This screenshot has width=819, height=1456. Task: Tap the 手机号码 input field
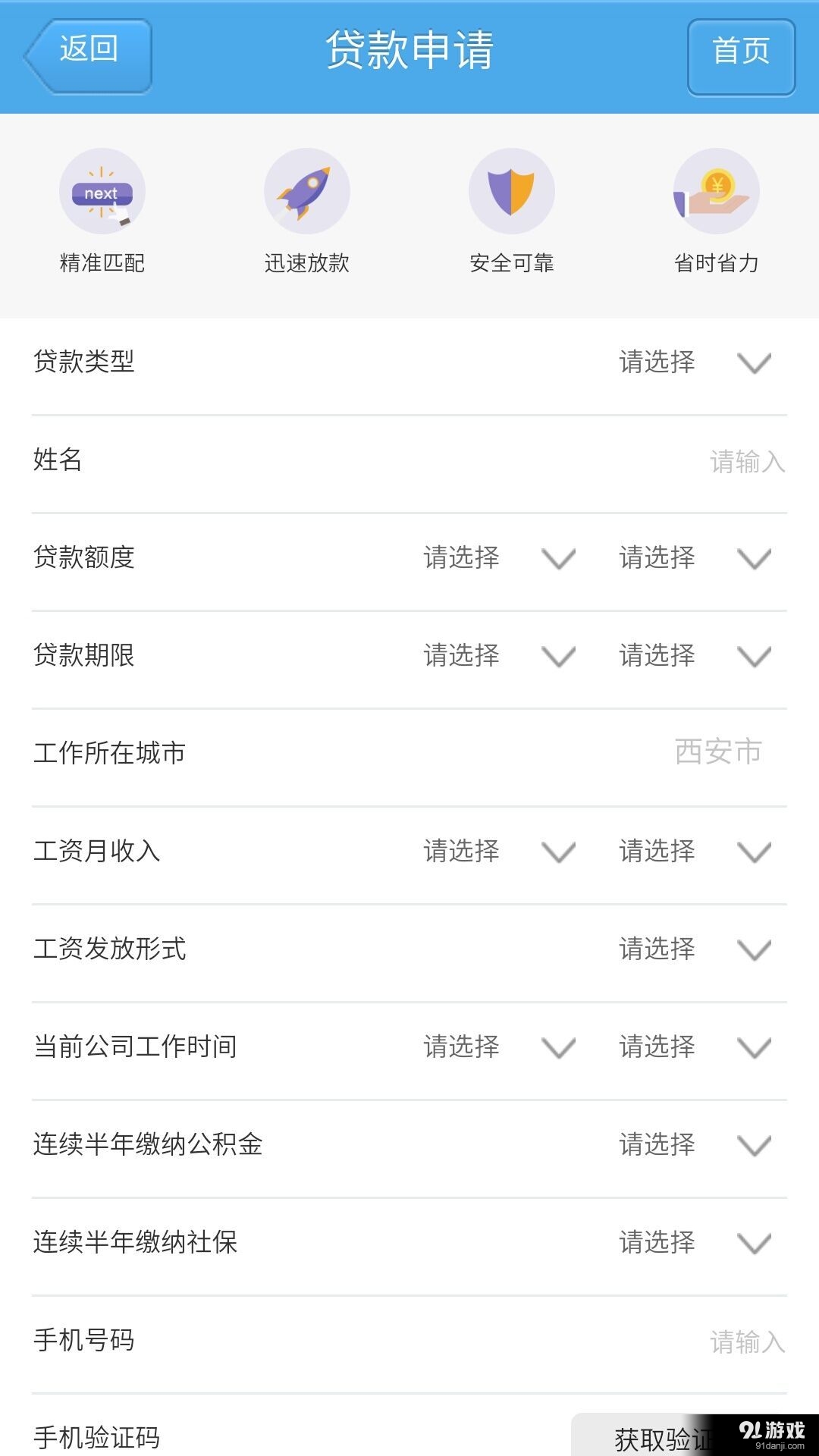(x=409, y=1341)
